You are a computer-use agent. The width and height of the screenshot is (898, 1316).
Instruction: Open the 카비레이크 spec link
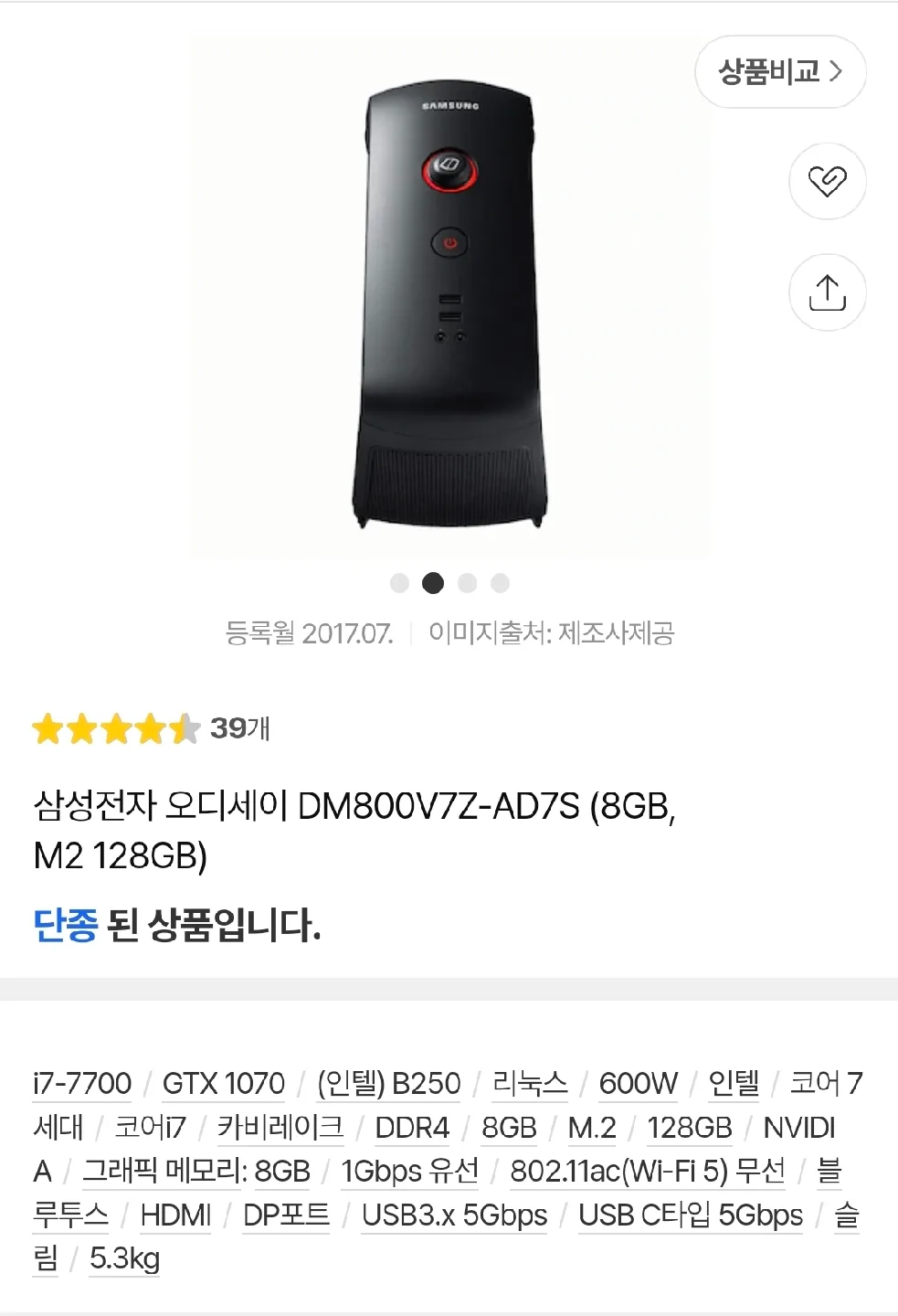click(280, 1128)
